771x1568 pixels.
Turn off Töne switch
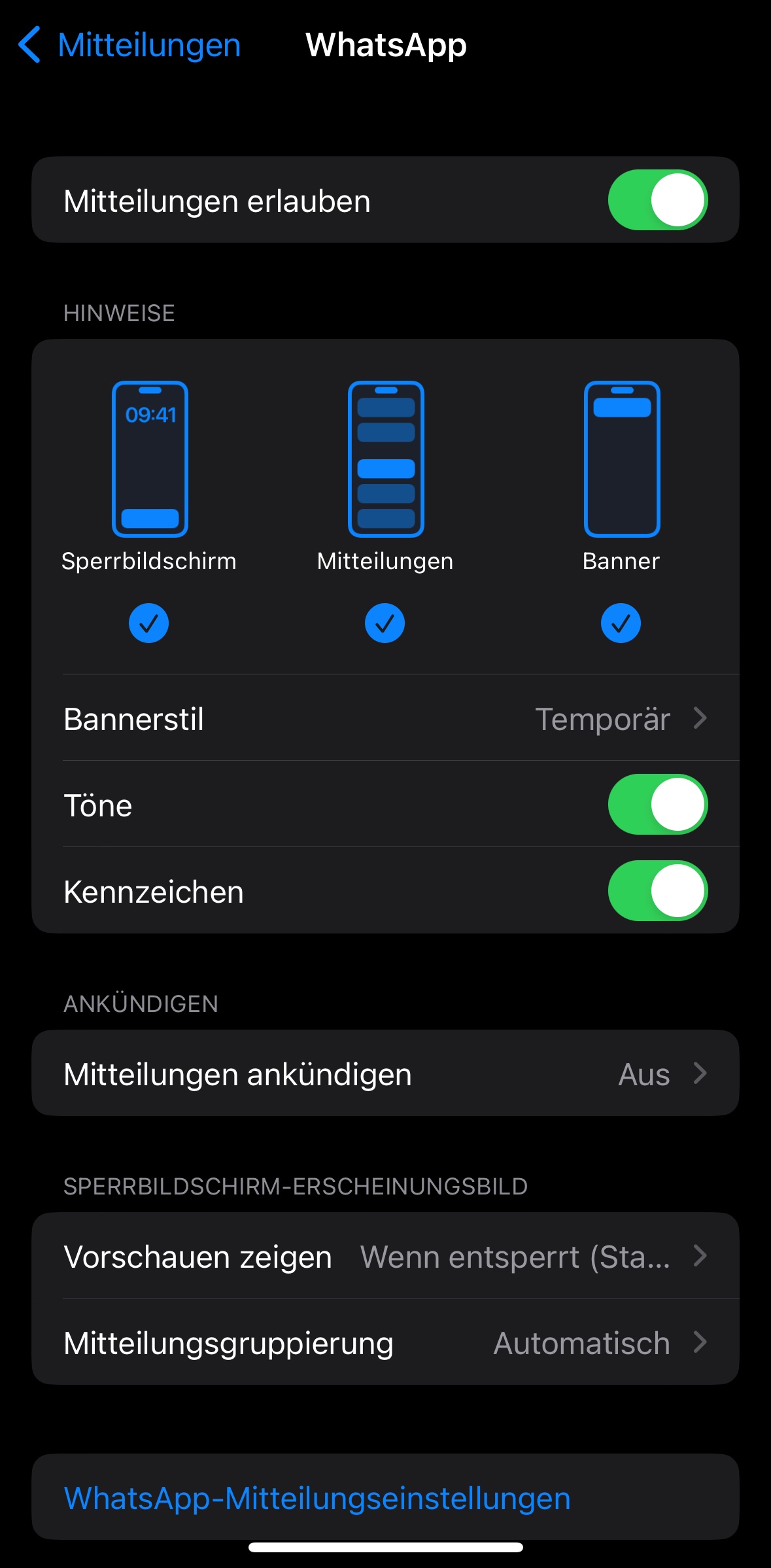[x=657, y=805]
